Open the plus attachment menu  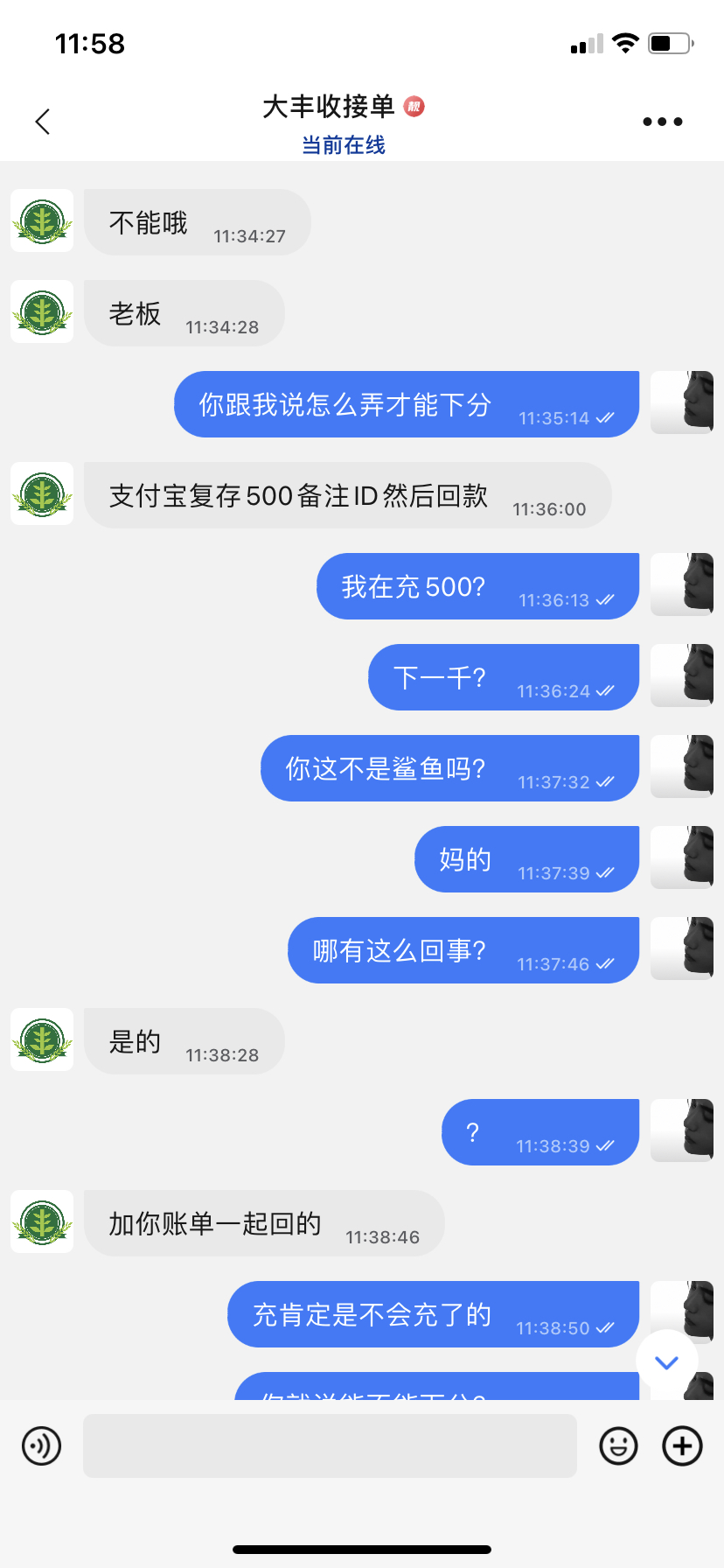click(x=683, y=1445)
